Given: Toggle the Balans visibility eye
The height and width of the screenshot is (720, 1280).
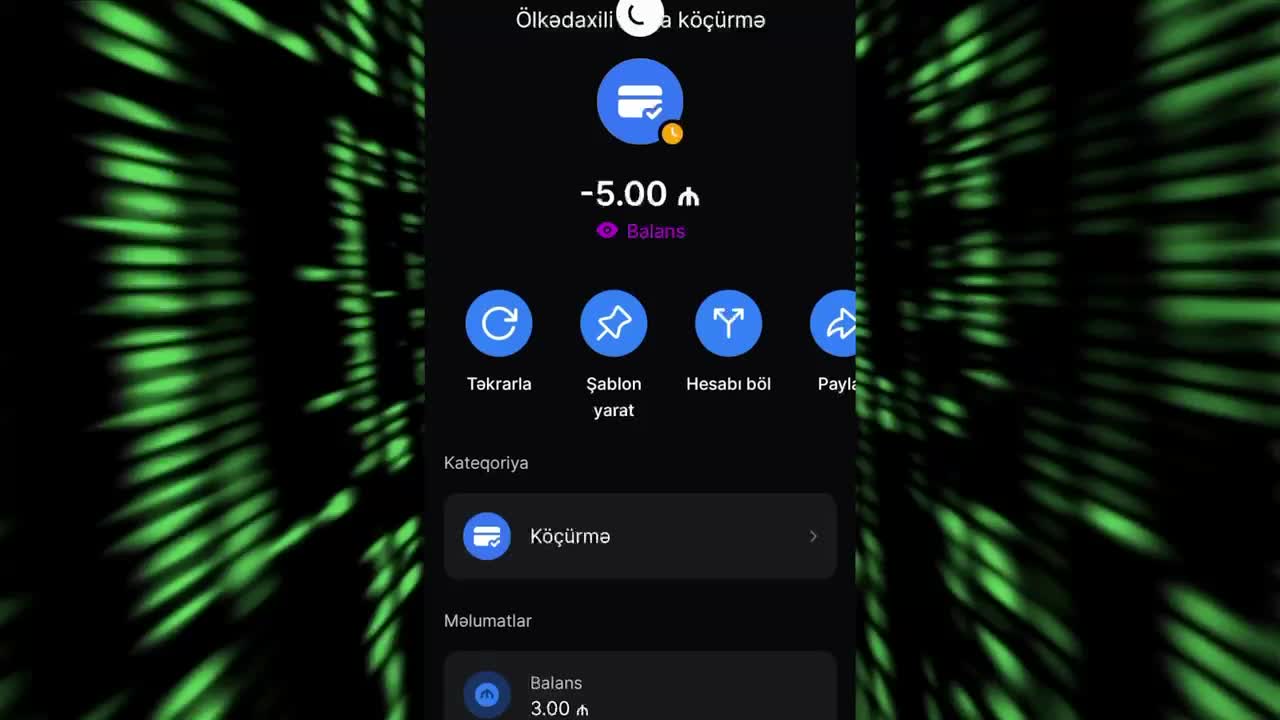Looking at the screenshot, I should tap(607, 231).
